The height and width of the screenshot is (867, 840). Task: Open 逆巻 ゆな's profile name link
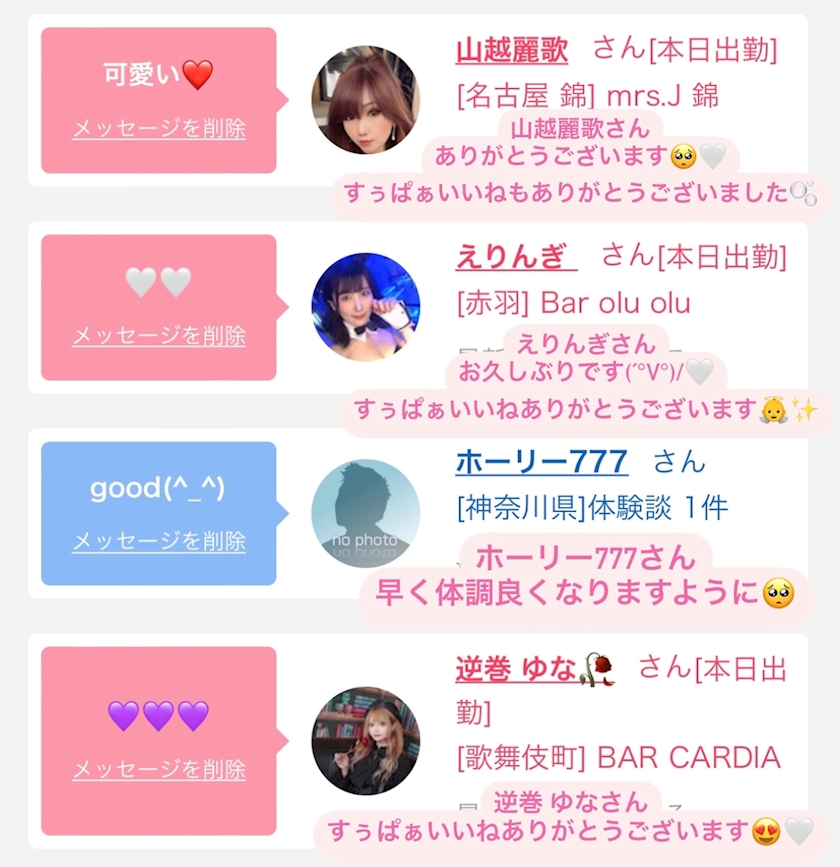535,670
